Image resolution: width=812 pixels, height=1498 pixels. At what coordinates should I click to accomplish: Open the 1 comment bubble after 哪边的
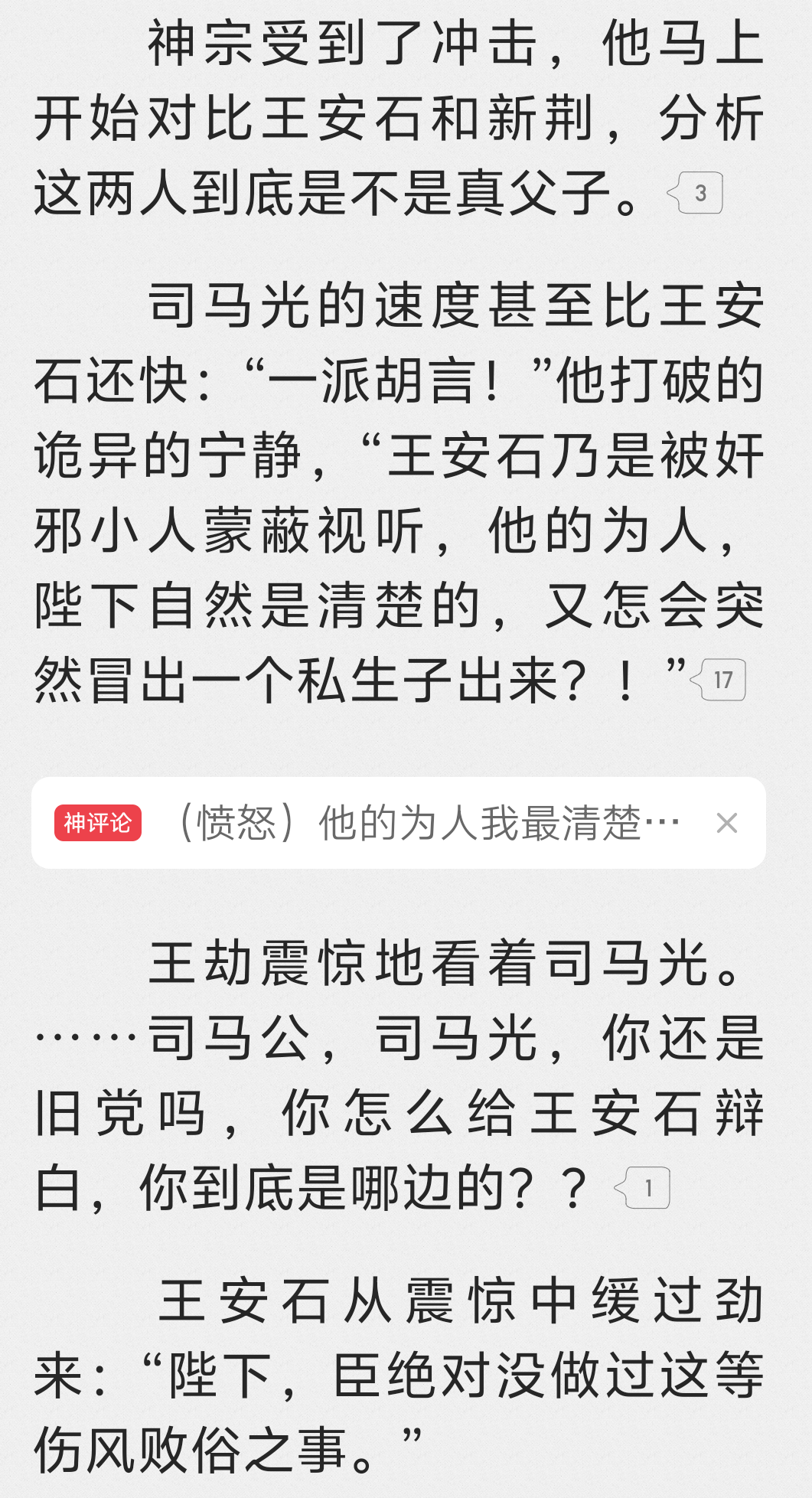coord(644,1188)
